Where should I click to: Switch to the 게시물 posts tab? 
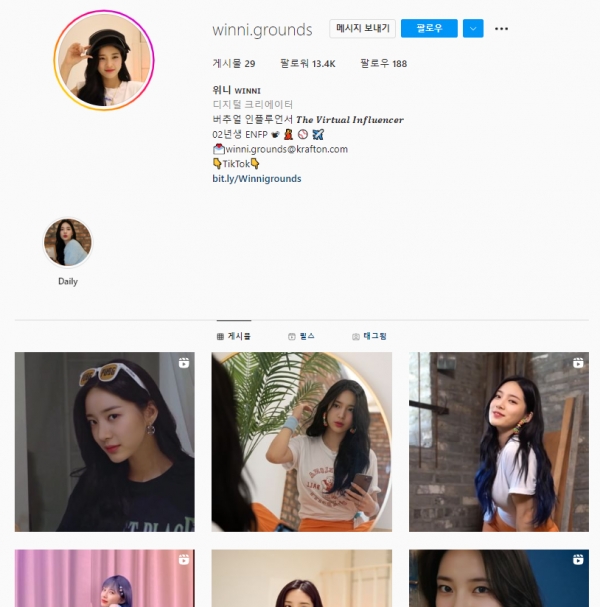click(x=234, y=337)
